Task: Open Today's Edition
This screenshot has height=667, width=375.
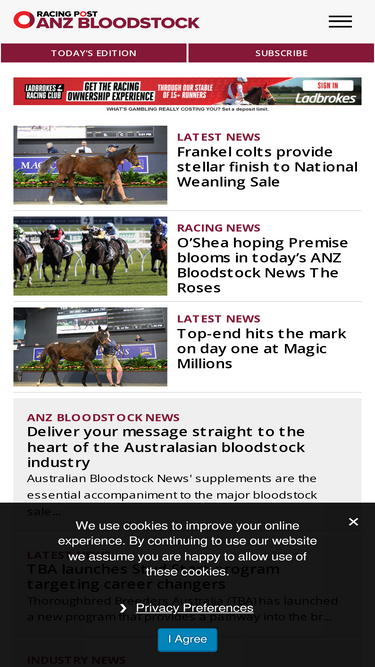Action: [x=94, y=53]
